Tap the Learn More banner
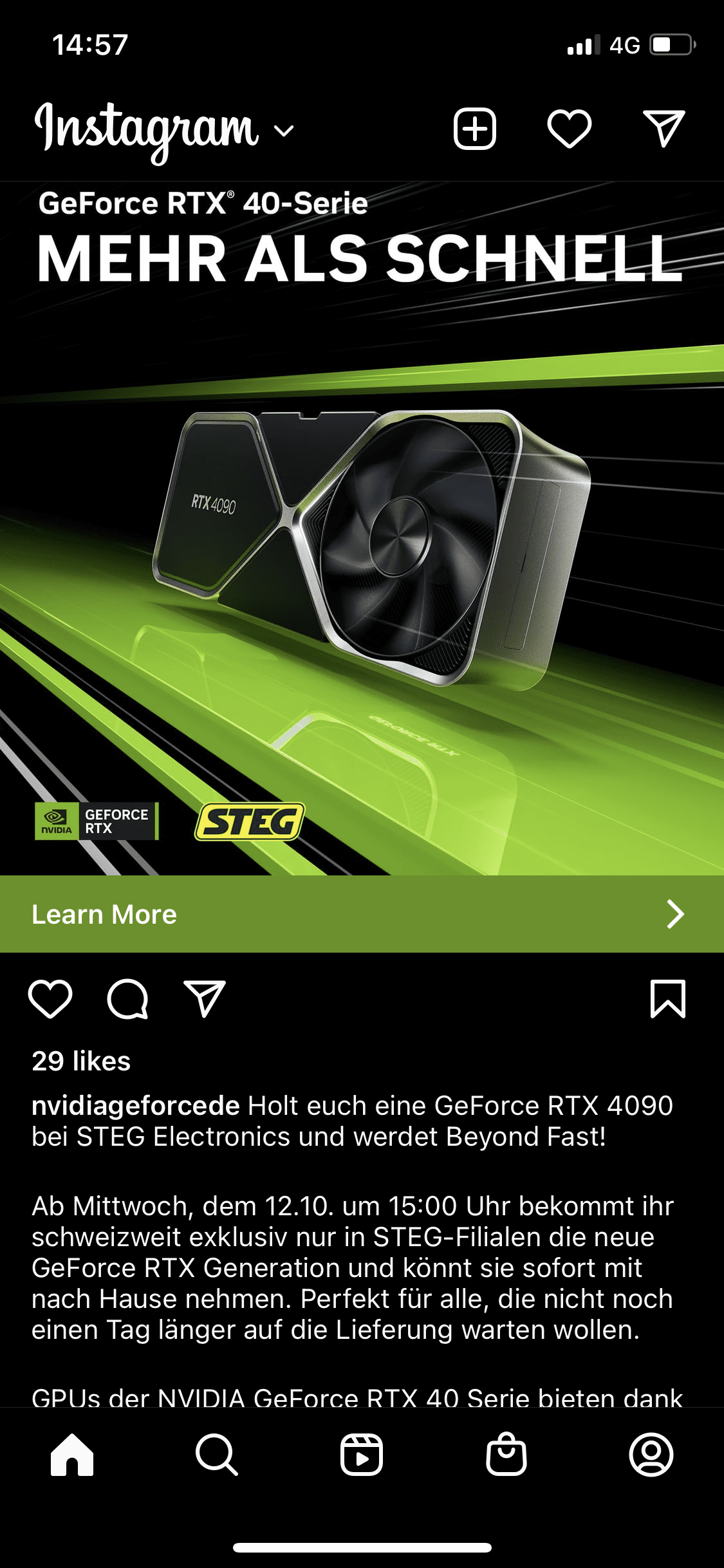The width and height of the screenshot is (724, 1568). pos(362,914)
